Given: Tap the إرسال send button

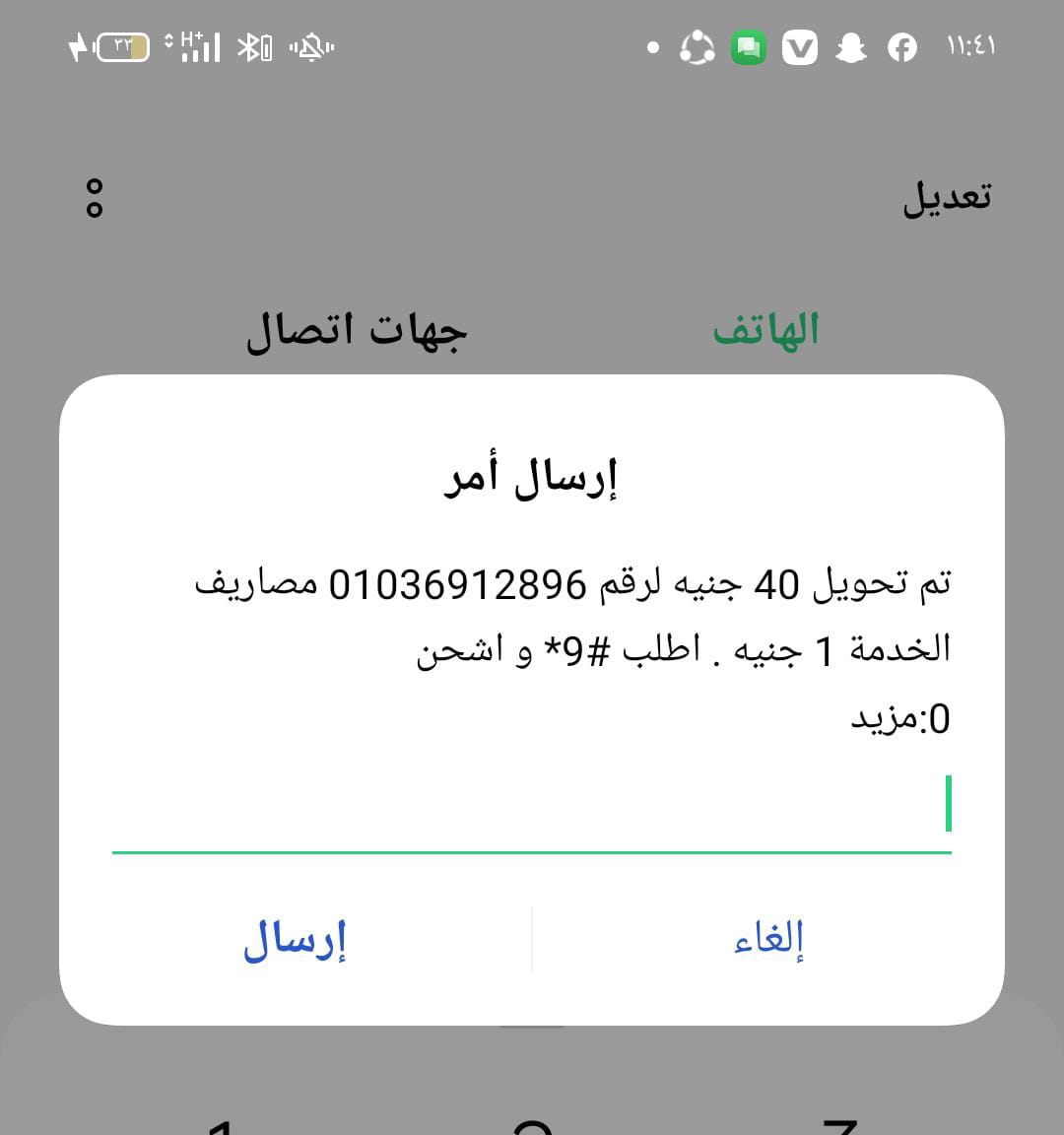Looking at the screenshot, I should (x=295, y=940).
